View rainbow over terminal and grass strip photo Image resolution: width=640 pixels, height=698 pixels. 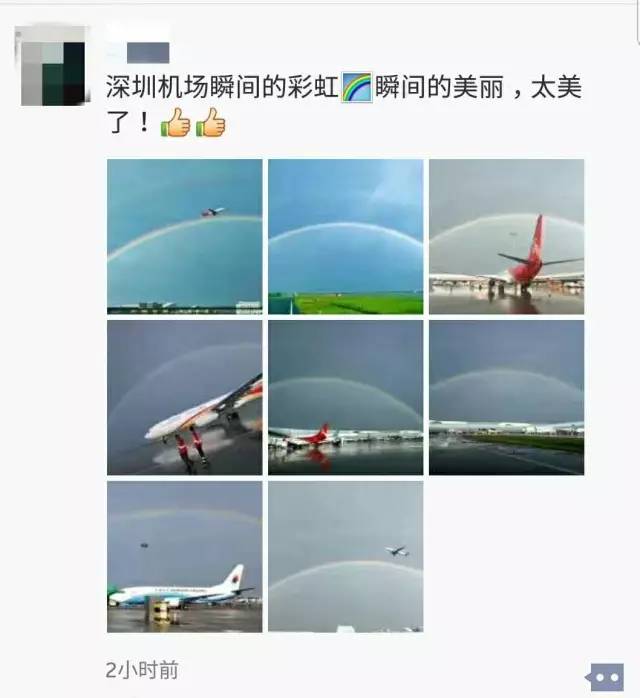click(x=506, y=397)
